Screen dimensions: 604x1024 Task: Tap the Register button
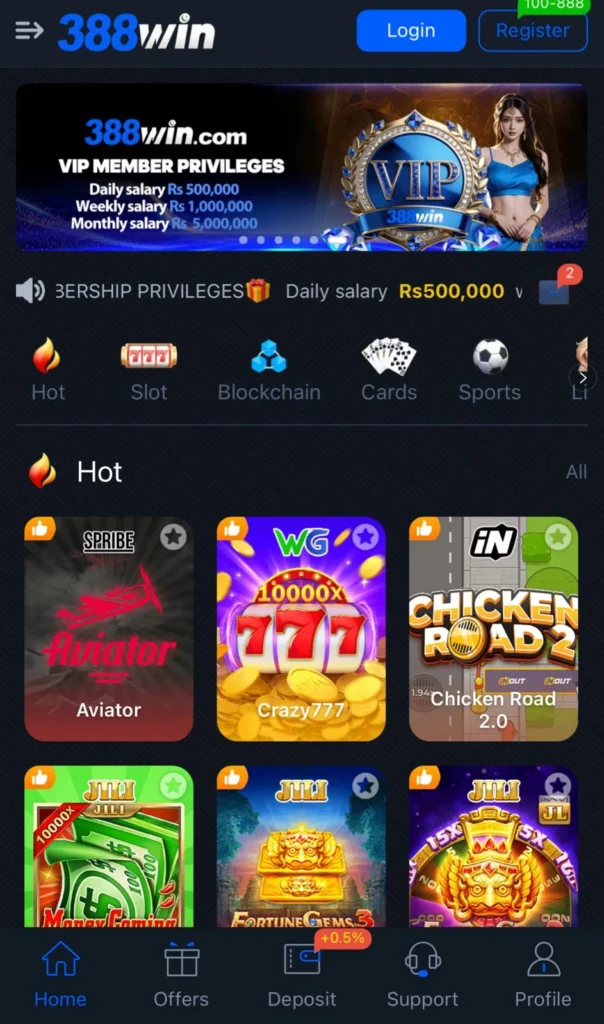(532, 31)
